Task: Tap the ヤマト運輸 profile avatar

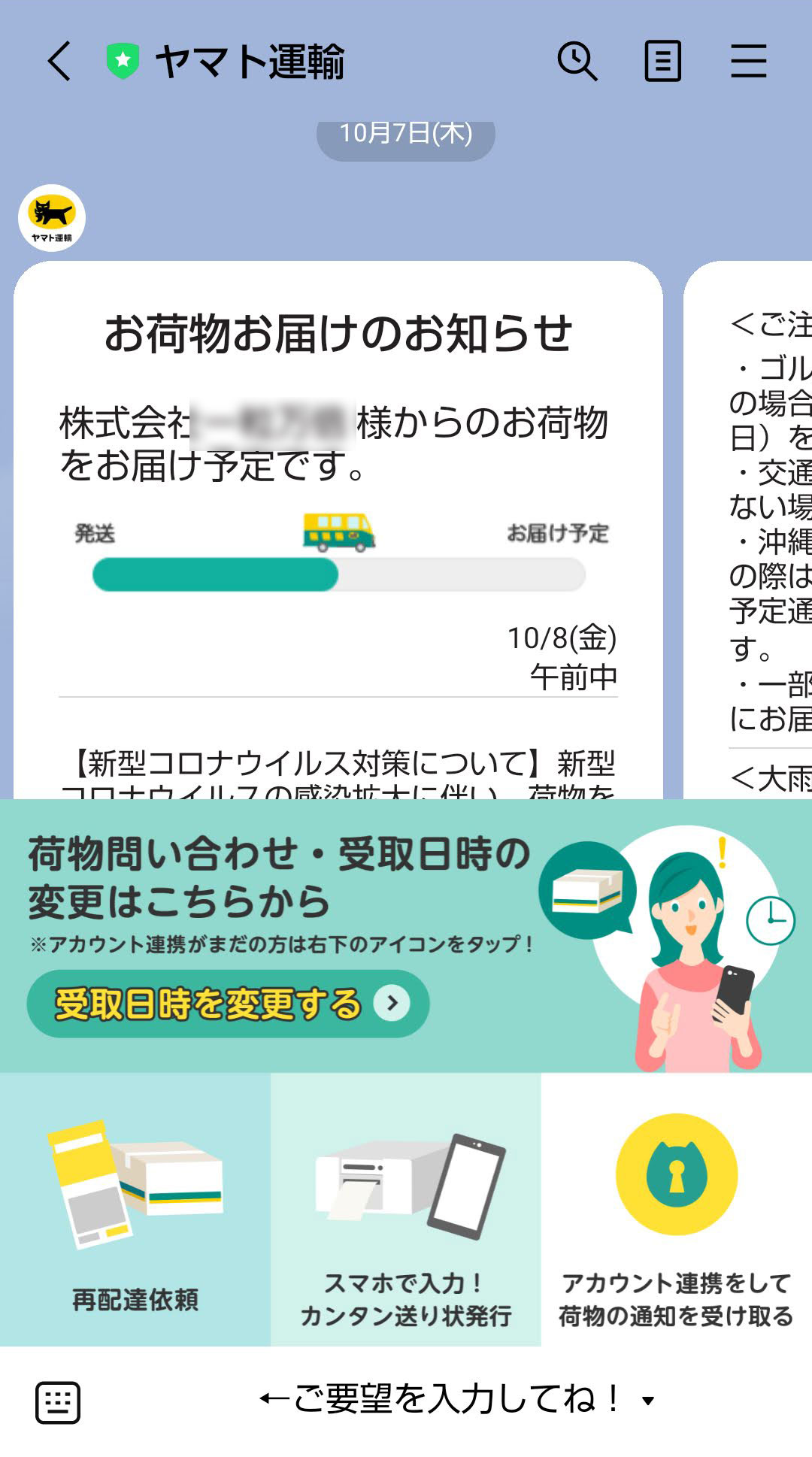Action: [x=52, y=218]
